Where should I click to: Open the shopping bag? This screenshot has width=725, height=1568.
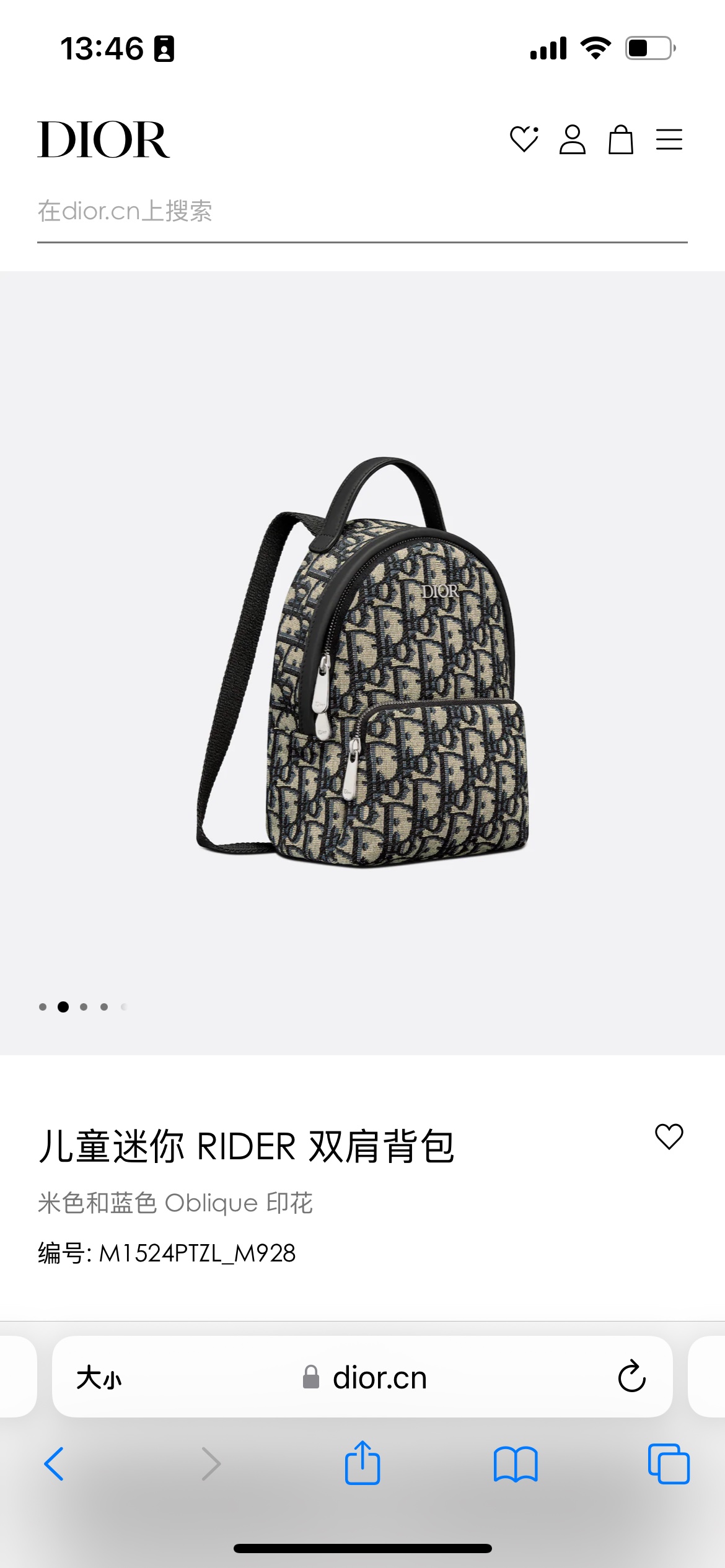(620, 139)
